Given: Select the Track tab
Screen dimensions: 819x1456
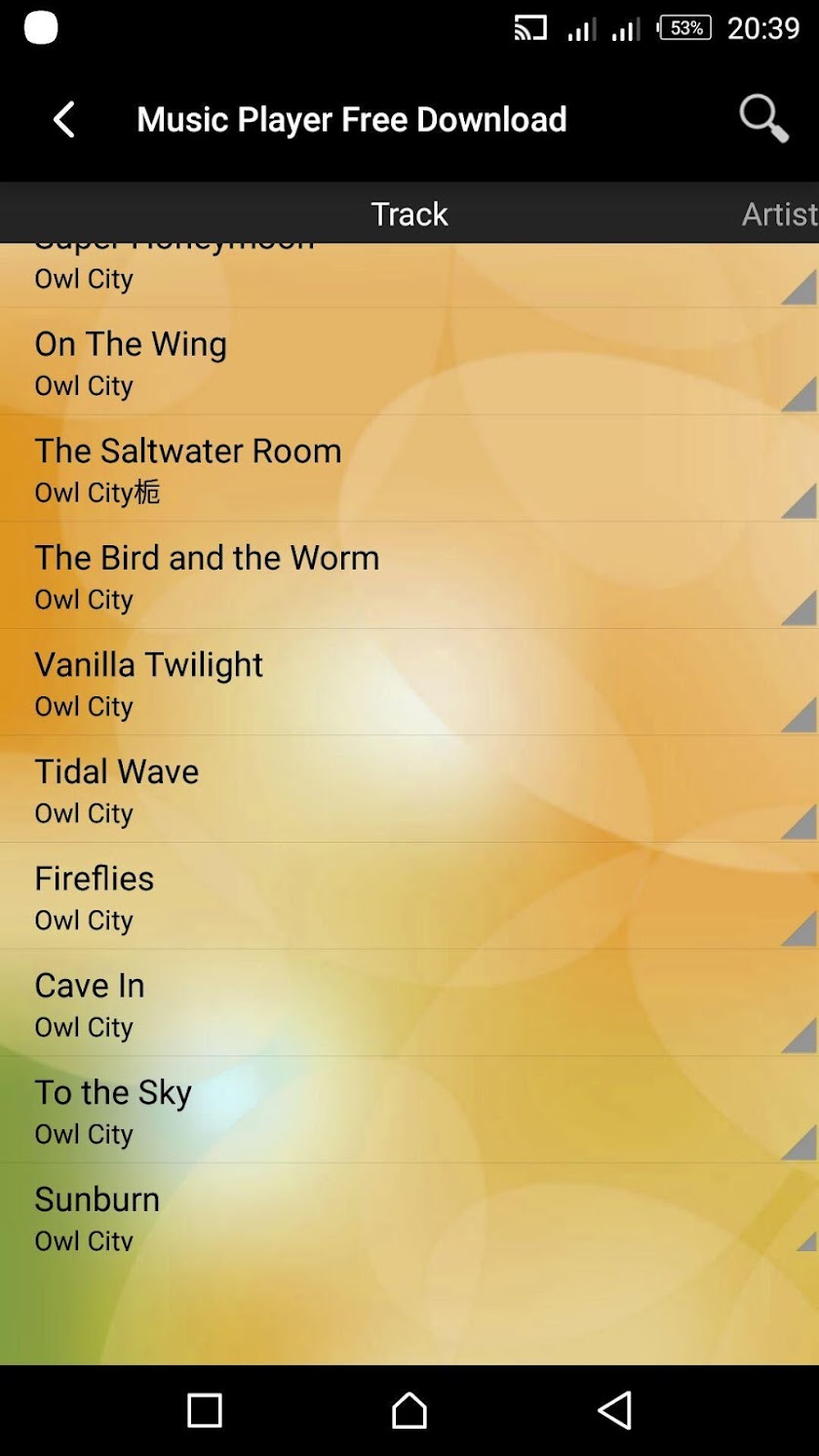Looking at the screenshot, I should [x=409, y=214].
